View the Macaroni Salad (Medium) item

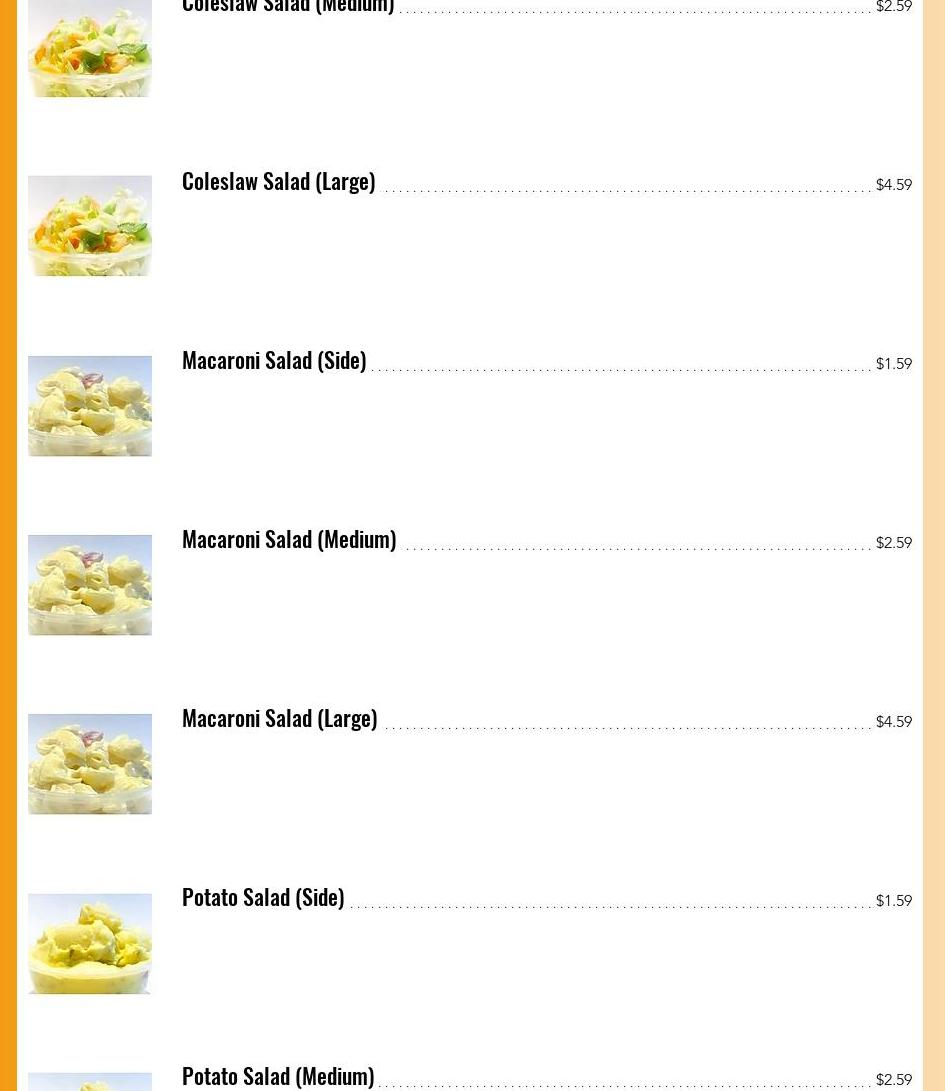[x=289, y=540]
